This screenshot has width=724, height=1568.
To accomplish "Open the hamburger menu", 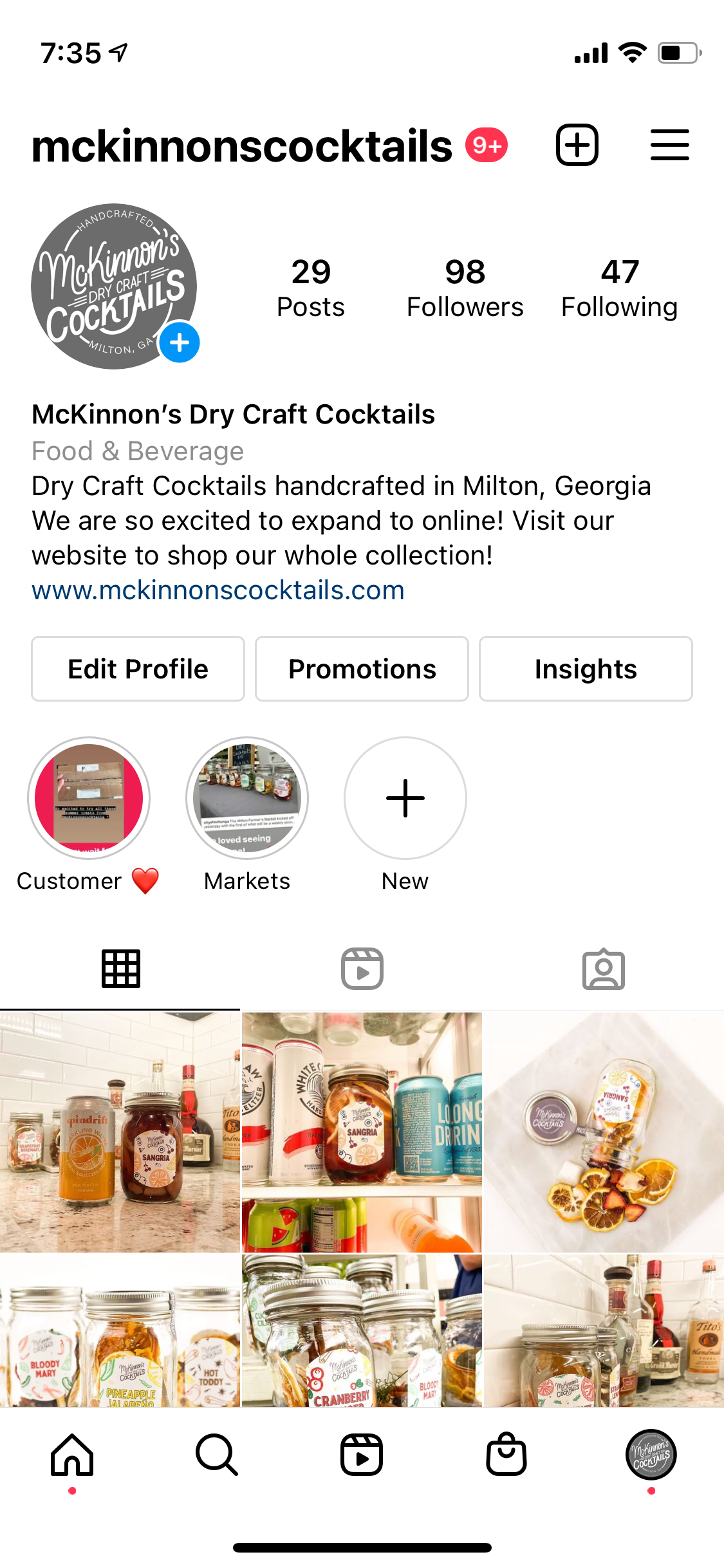I will (669, 145).
